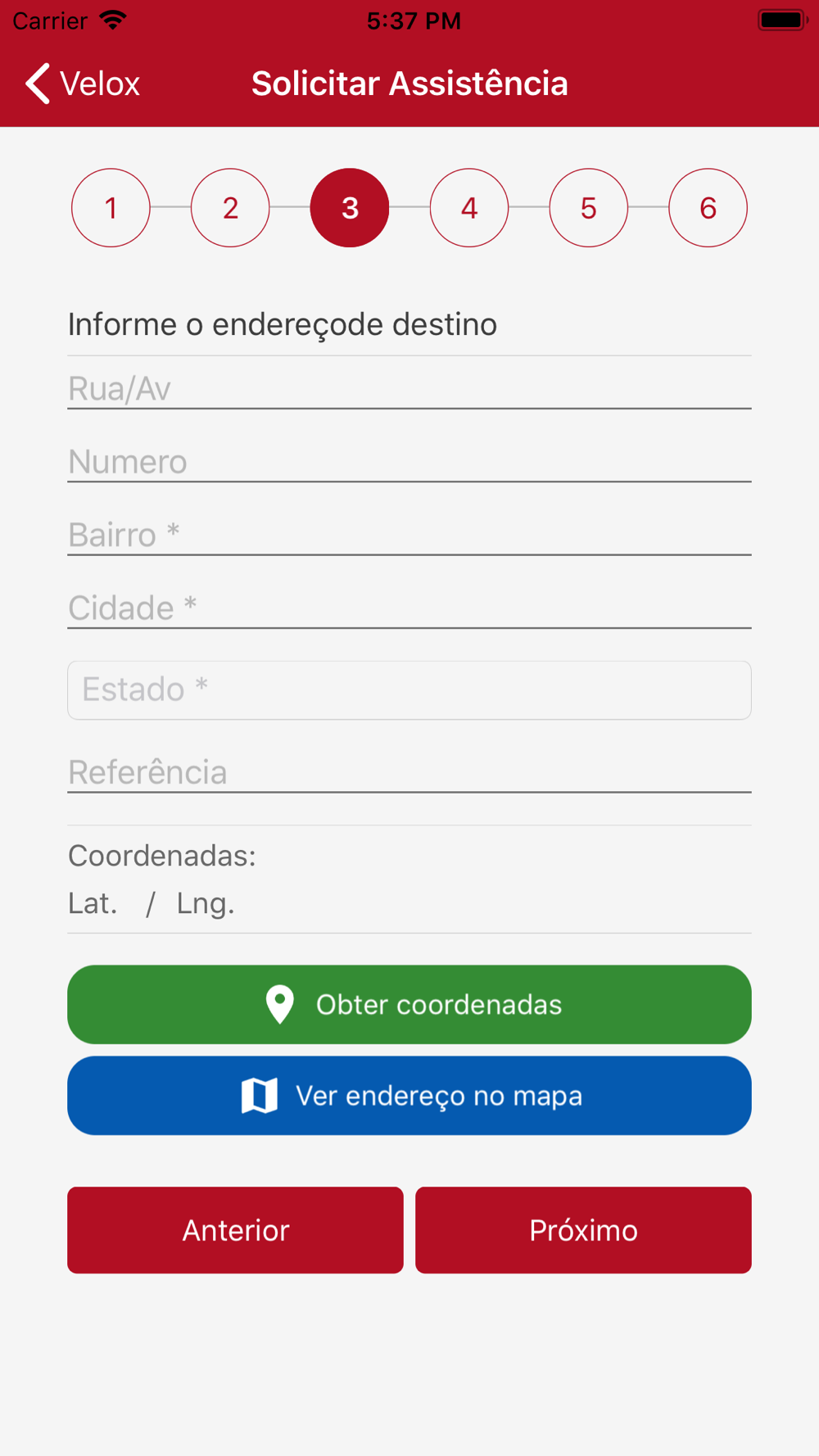Go back to Velox
The image size is (819, 1456).
click(x=83, y=84)
